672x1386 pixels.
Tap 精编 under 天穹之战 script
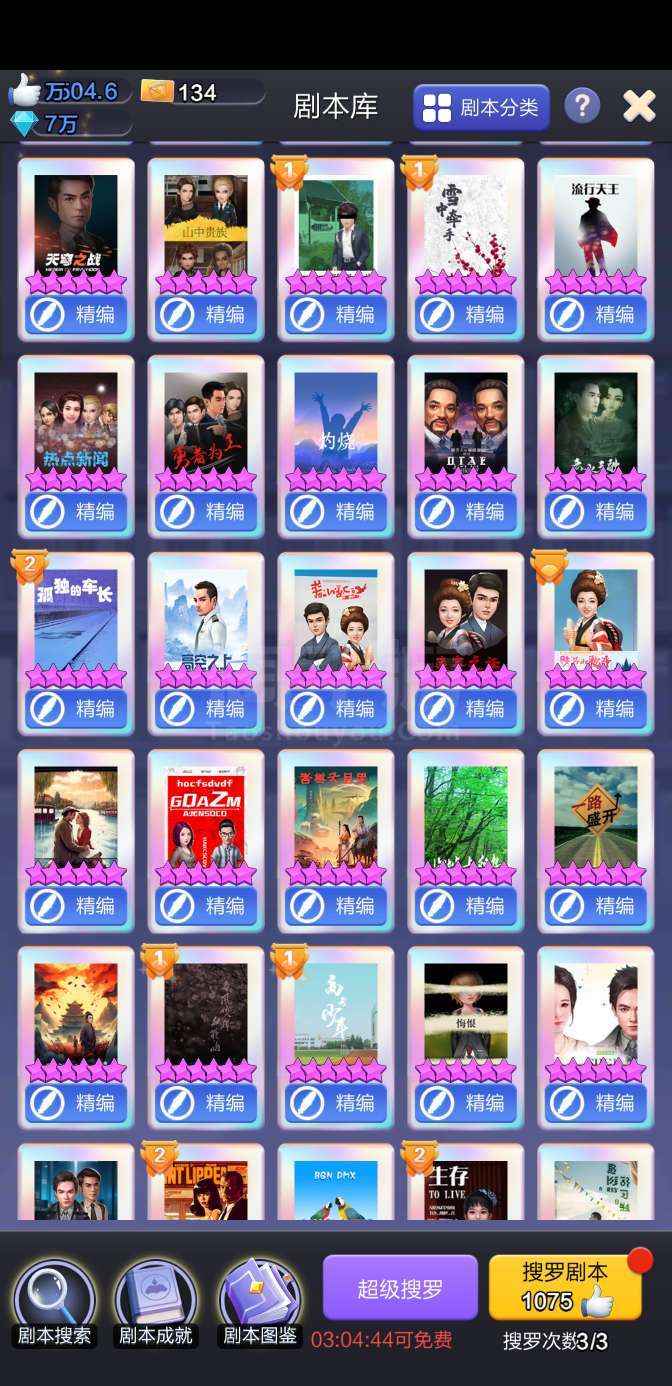[x=76, y=315]
